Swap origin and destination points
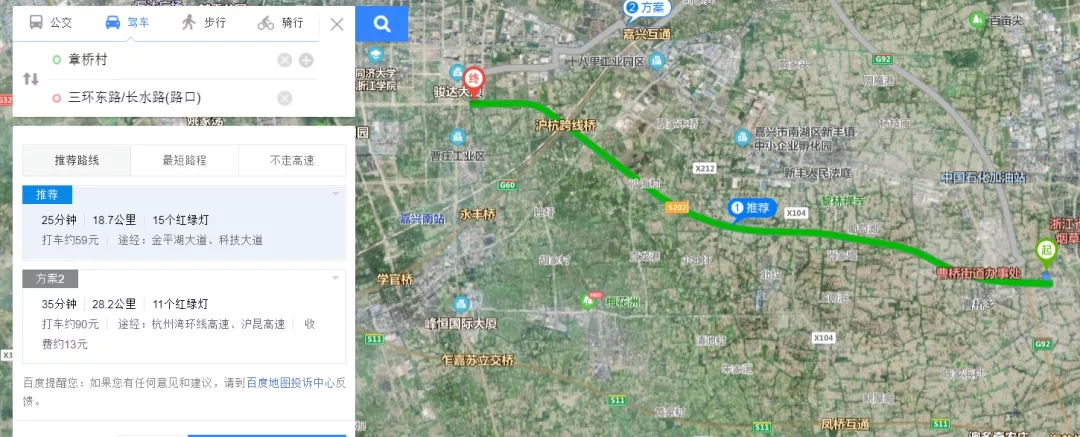 click(31, 79)
